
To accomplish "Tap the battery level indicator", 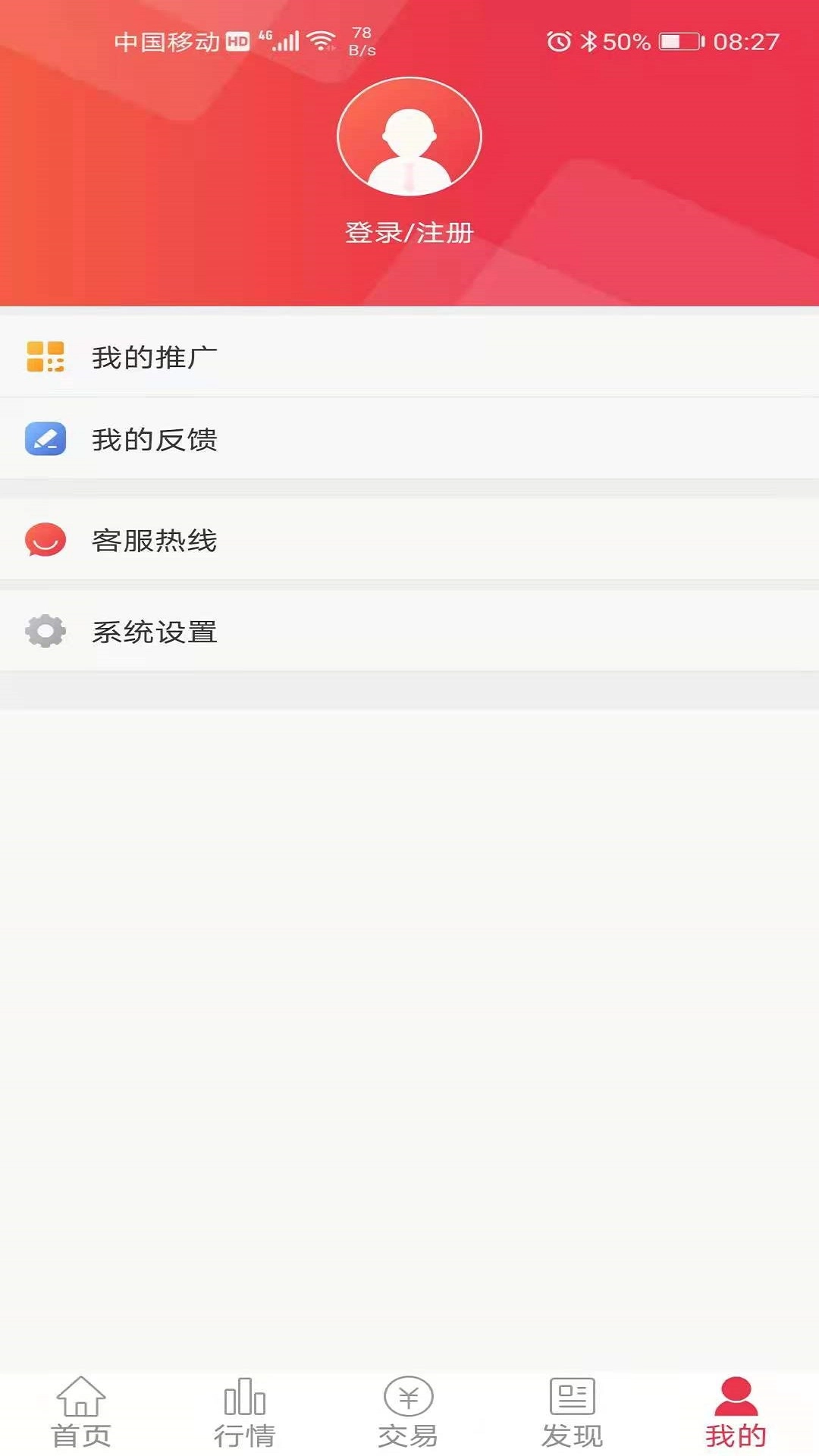I will point(679,42).
